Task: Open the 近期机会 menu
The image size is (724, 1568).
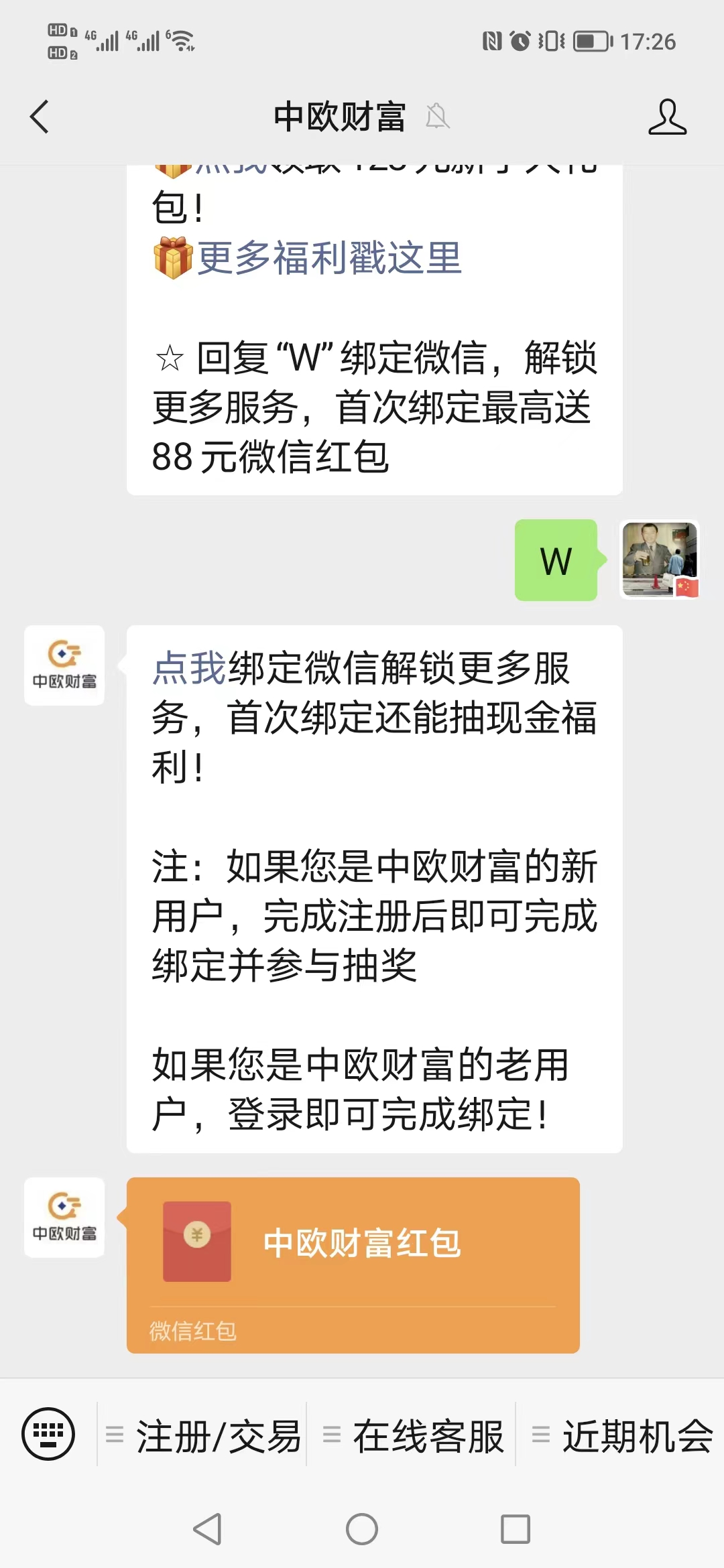Action: click(x=621, y=1436)
